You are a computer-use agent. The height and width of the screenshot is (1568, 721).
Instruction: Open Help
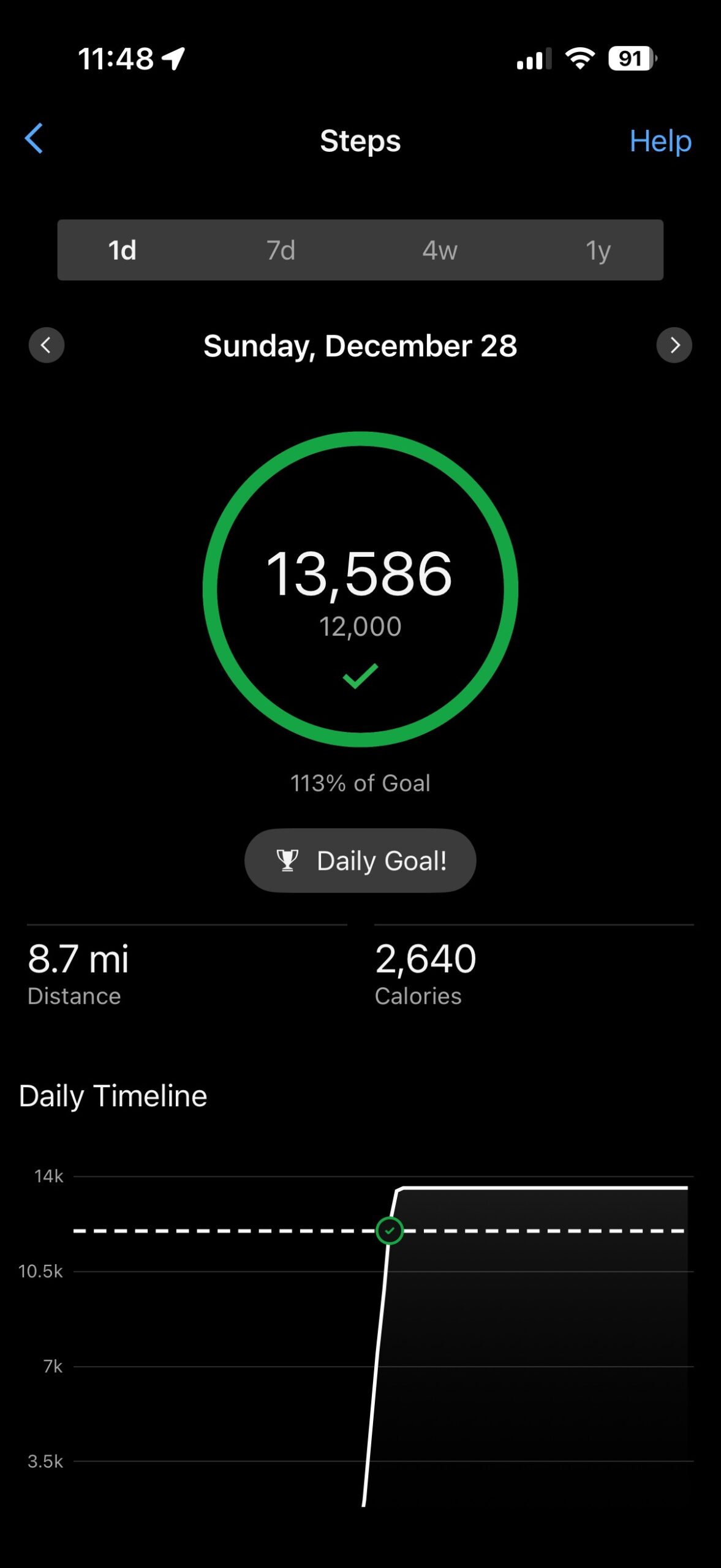point(661,140)
